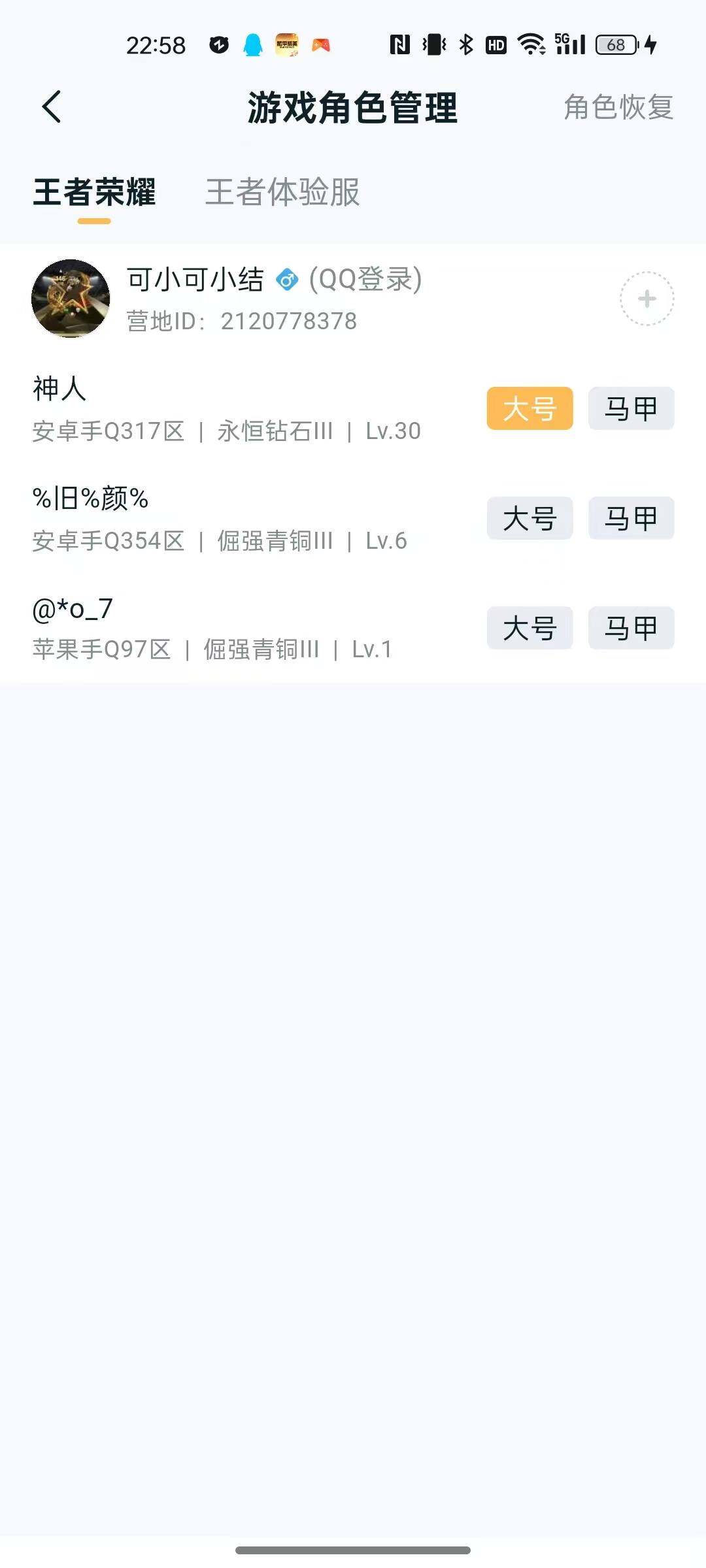The image size is (706, 1568).
Task: Mark %旧%颜% as 大号
Action: click(x=529, y=518)
